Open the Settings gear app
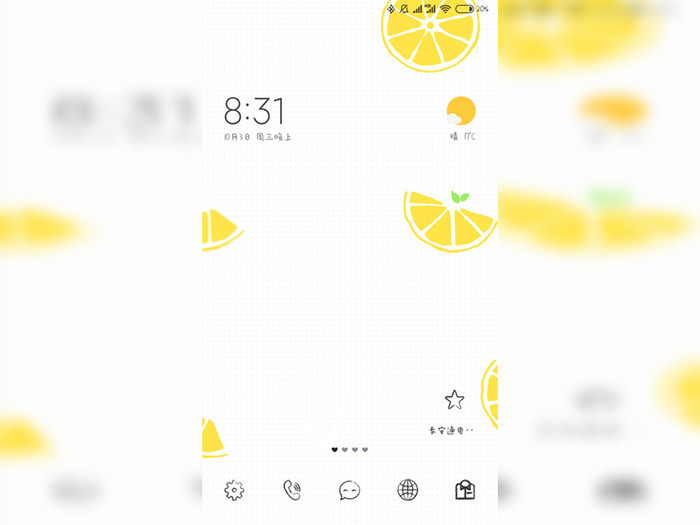This screenshot has width=700, height=525. [x=234, y=490]
